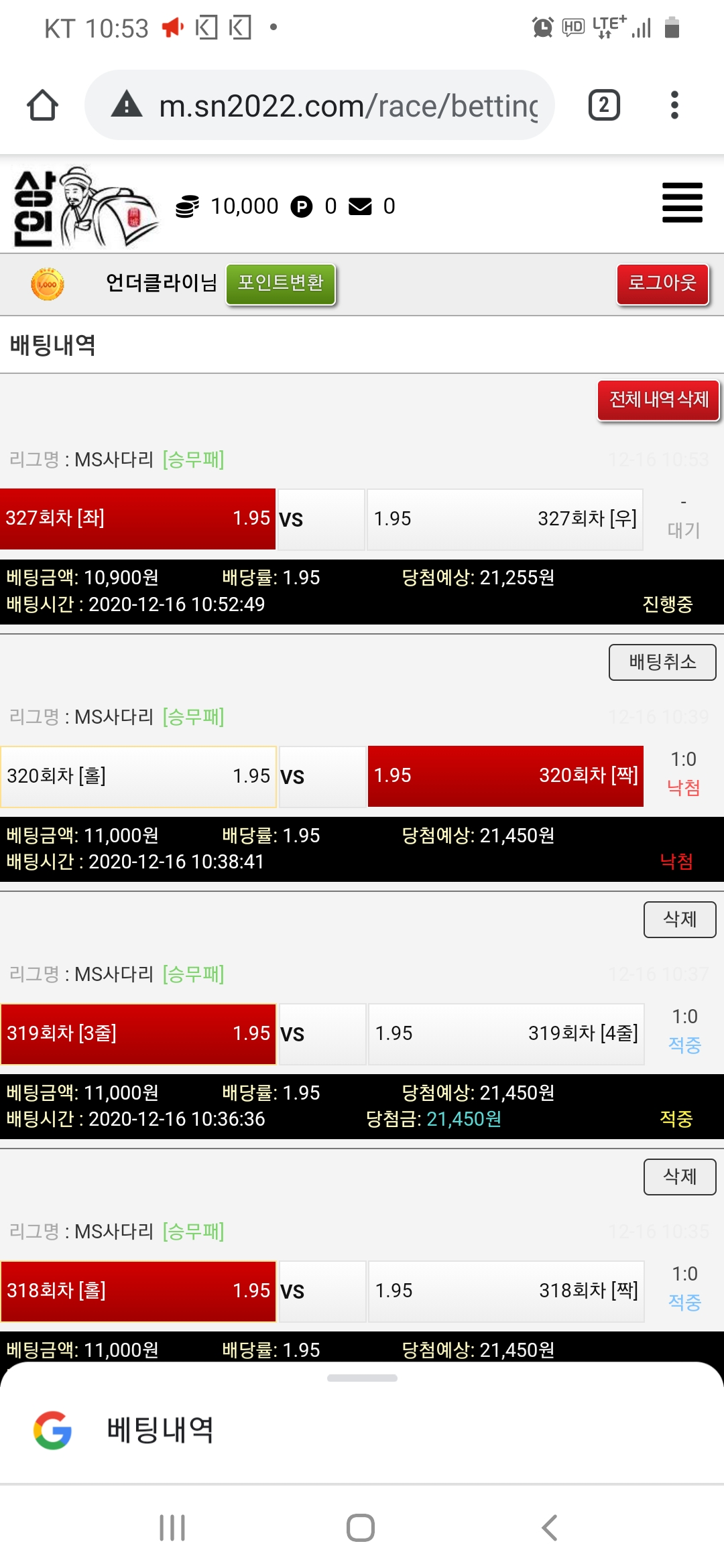The width and height of the screenshot is (724, 1568).
Task: Log out with the 로그아웃 button
Action: (x=662, y=283)
